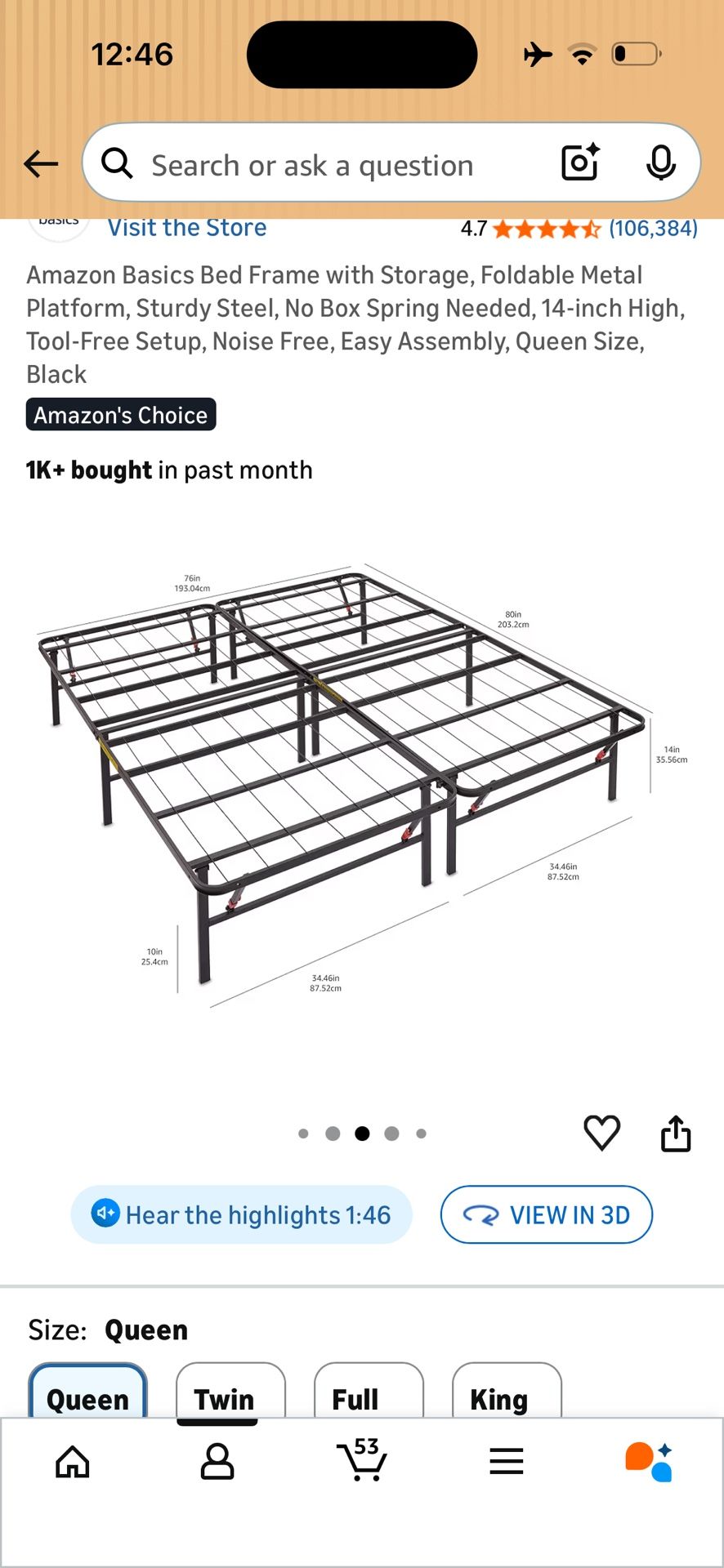Choose the Twin size option

click(x=224, y=1394)
